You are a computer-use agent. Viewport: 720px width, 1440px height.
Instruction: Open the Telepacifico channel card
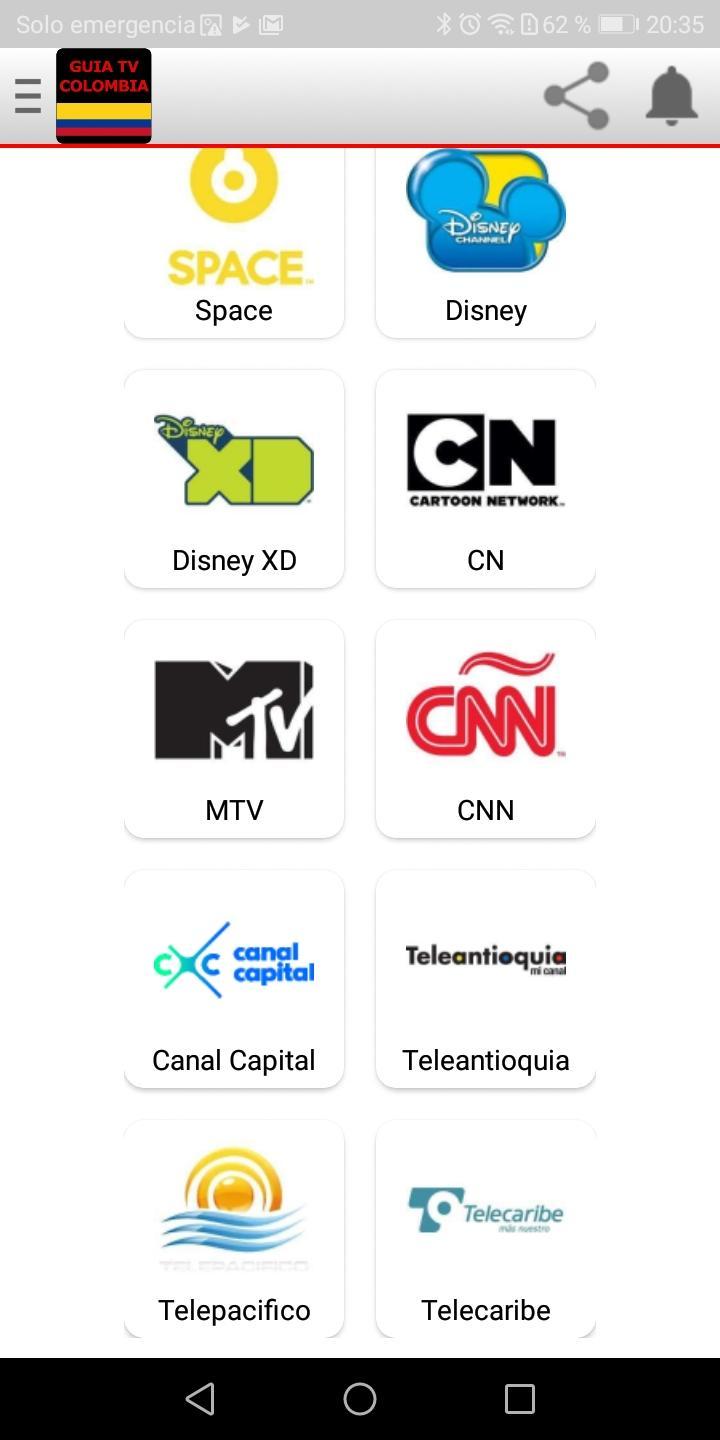234,1229
